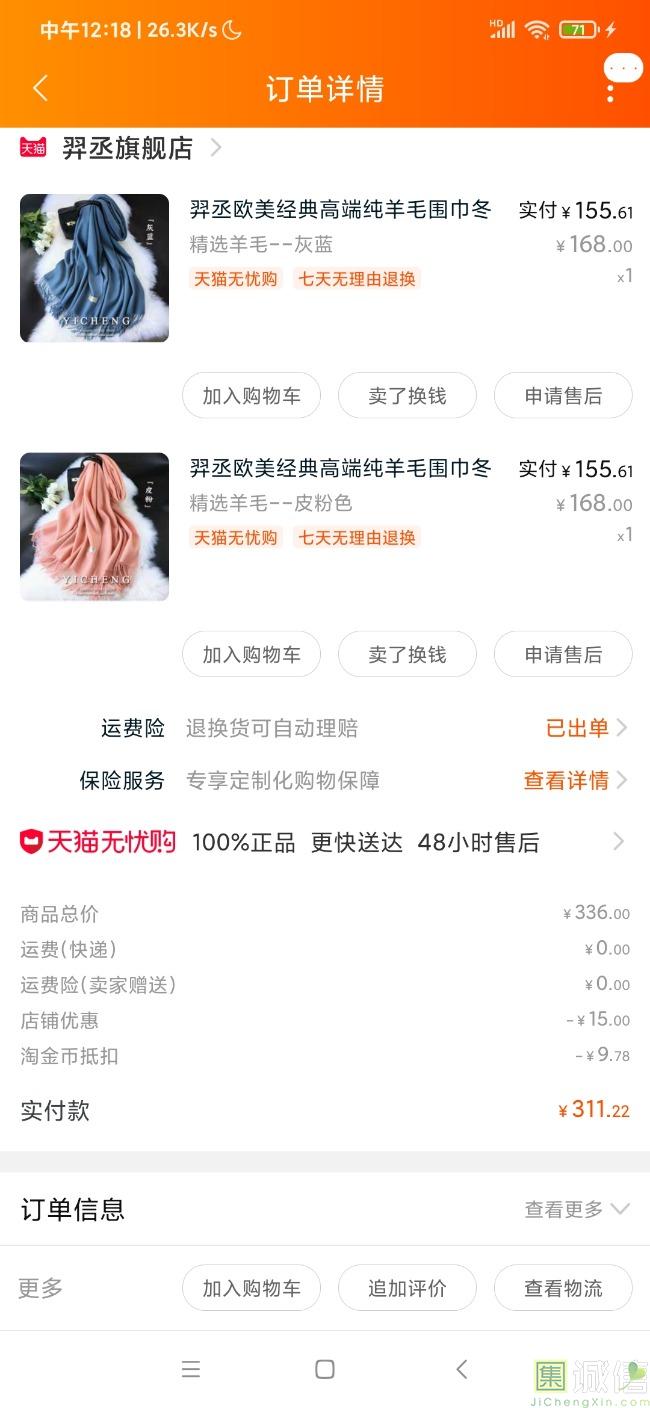Tap 查看物流 to track shipping

point(563,1288)
